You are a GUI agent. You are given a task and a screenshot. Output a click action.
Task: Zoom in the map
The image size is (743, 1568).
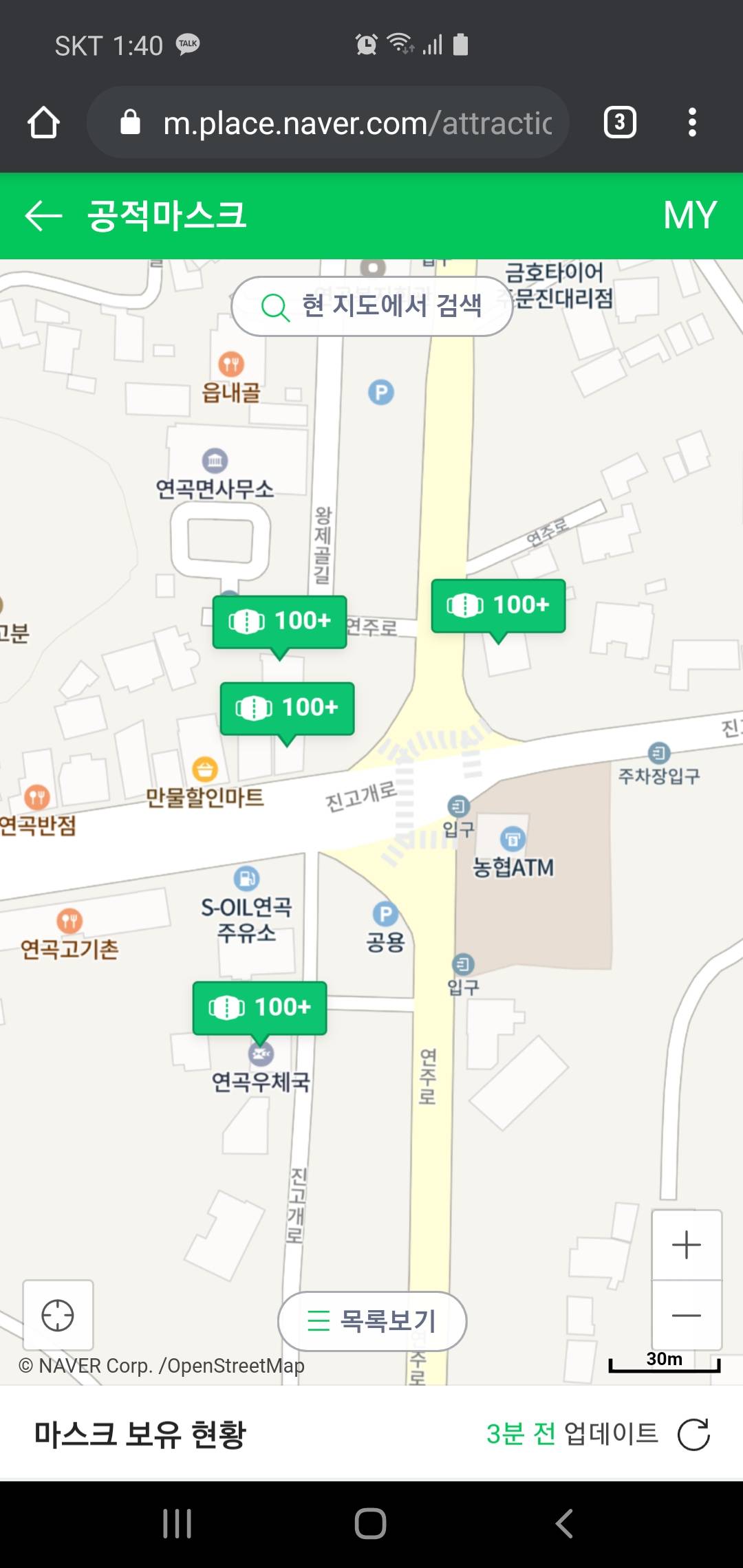pos(686,1245)
